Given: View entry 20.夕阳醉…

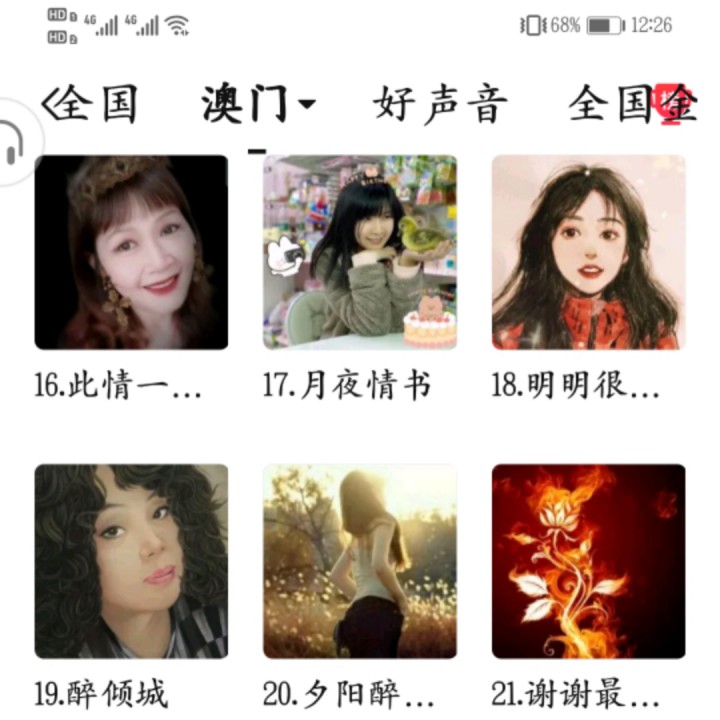Looking at the screenshot, I should coord(360,561).
